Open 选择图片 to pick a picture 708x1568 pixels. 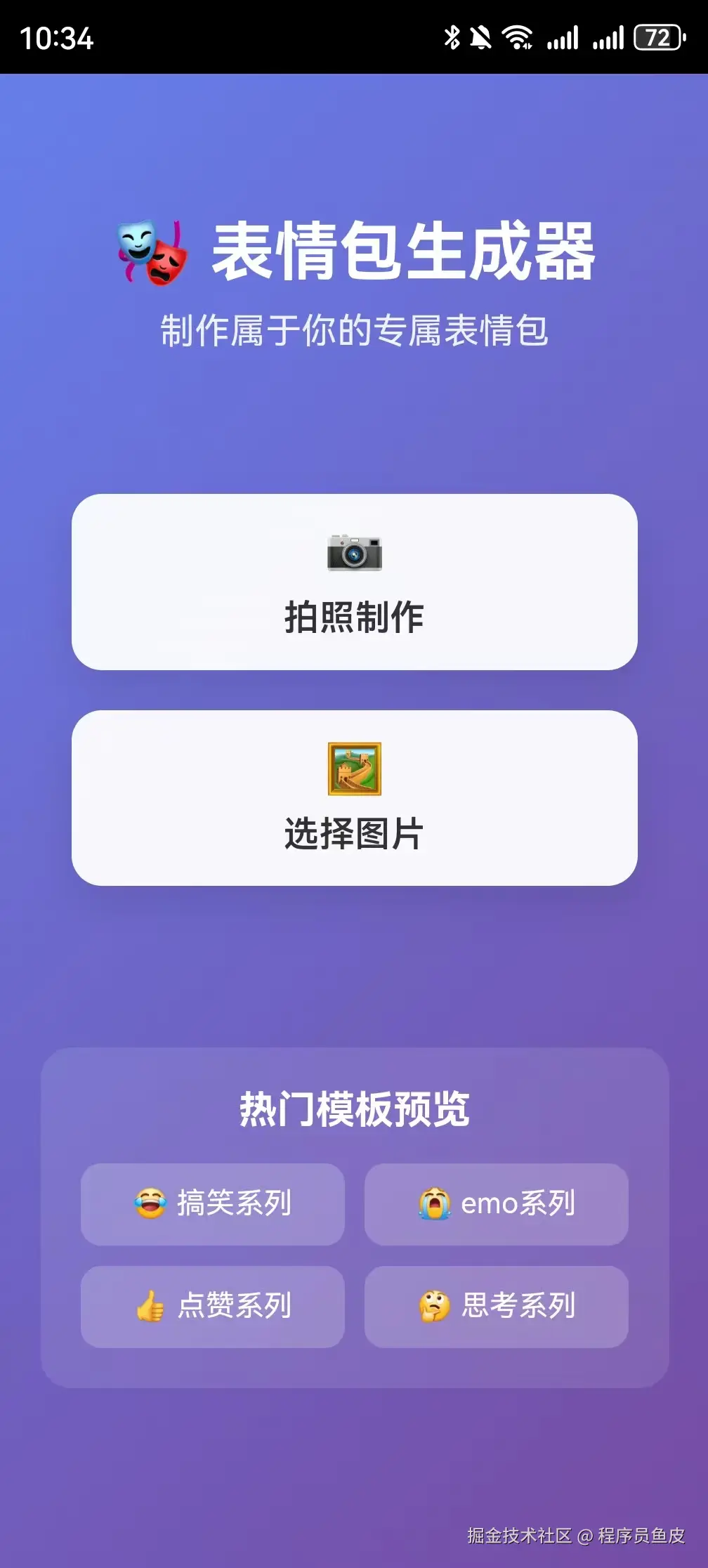354,797
